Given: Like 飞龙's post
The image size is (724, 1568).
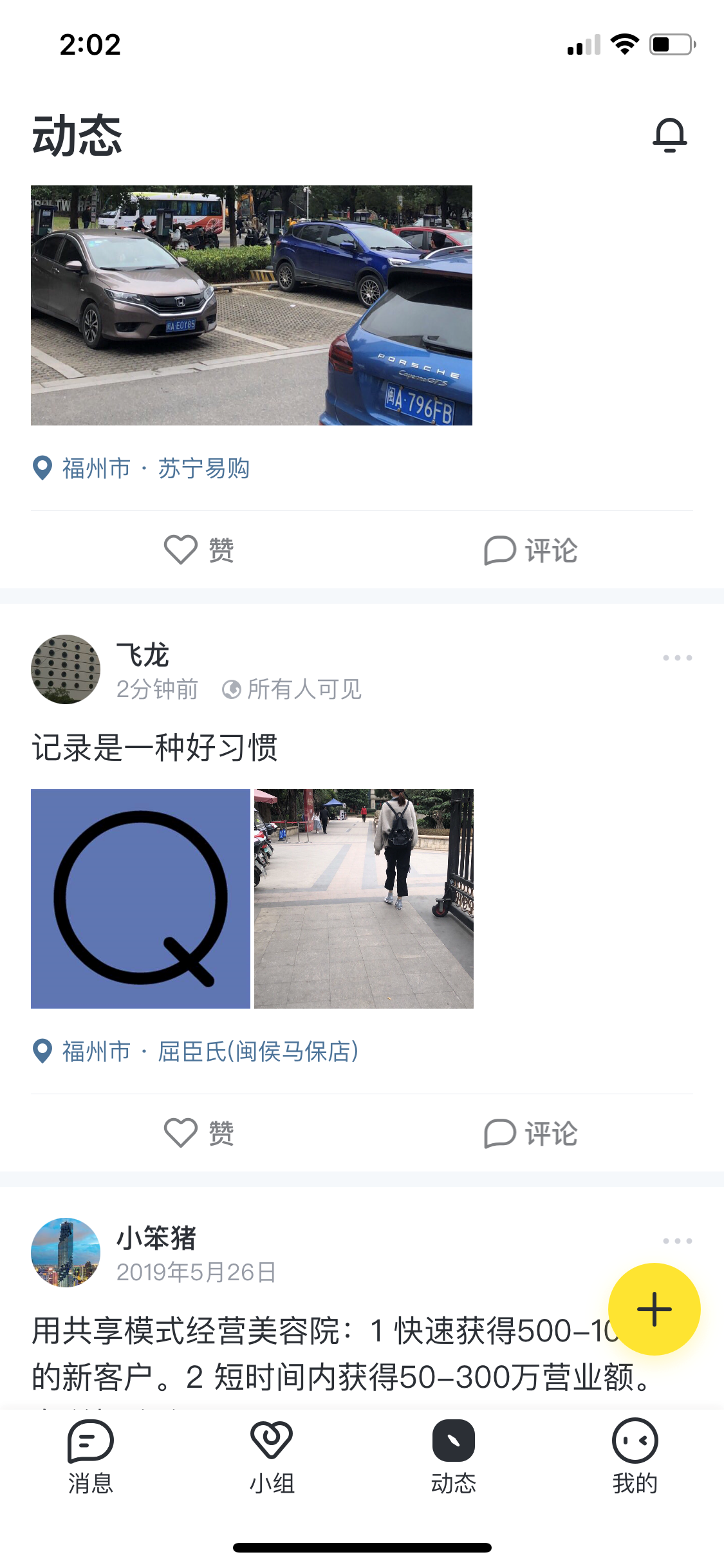Looking at the screenshot, I should (x=198, y=1133).
